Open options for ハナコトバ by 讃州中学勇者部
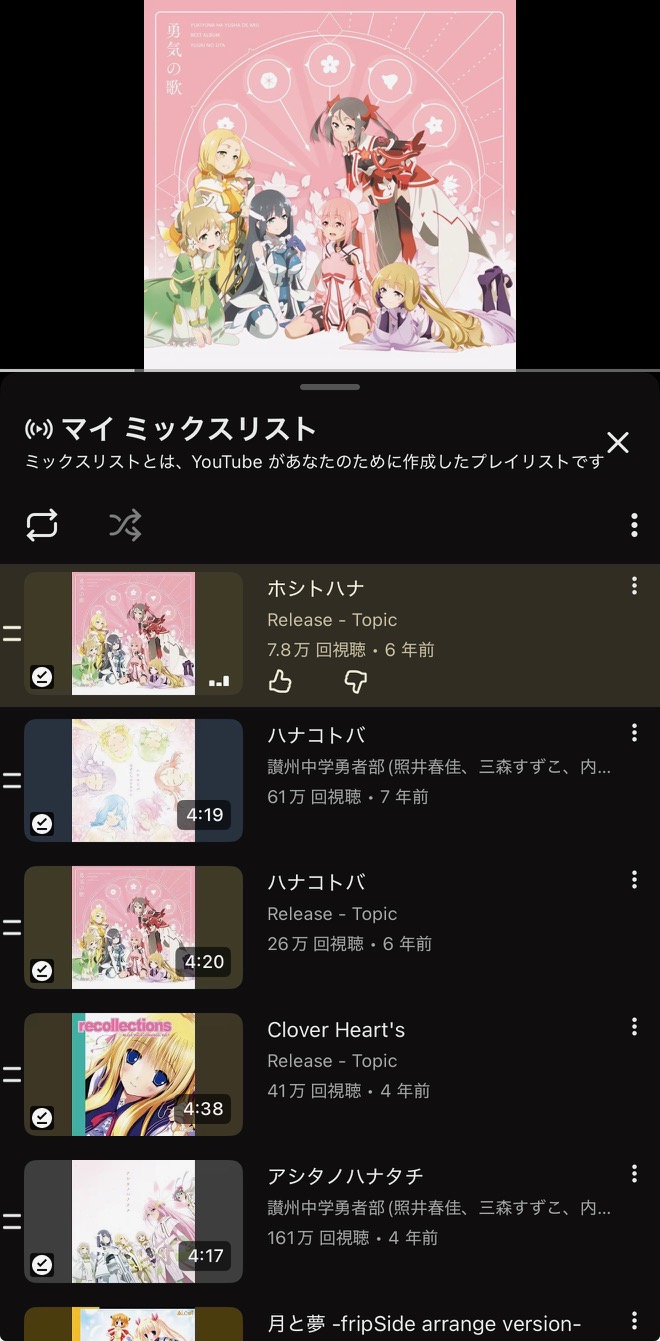660x1341 pixels. pyautogui.click(x=634, y=733)
